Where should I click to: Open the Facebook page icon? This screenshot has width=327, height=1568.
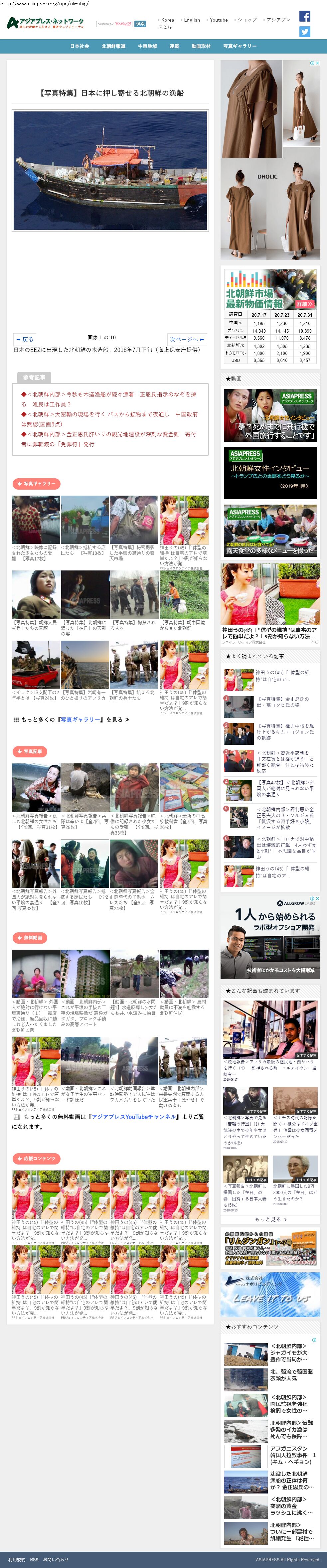tap(304, 16)
